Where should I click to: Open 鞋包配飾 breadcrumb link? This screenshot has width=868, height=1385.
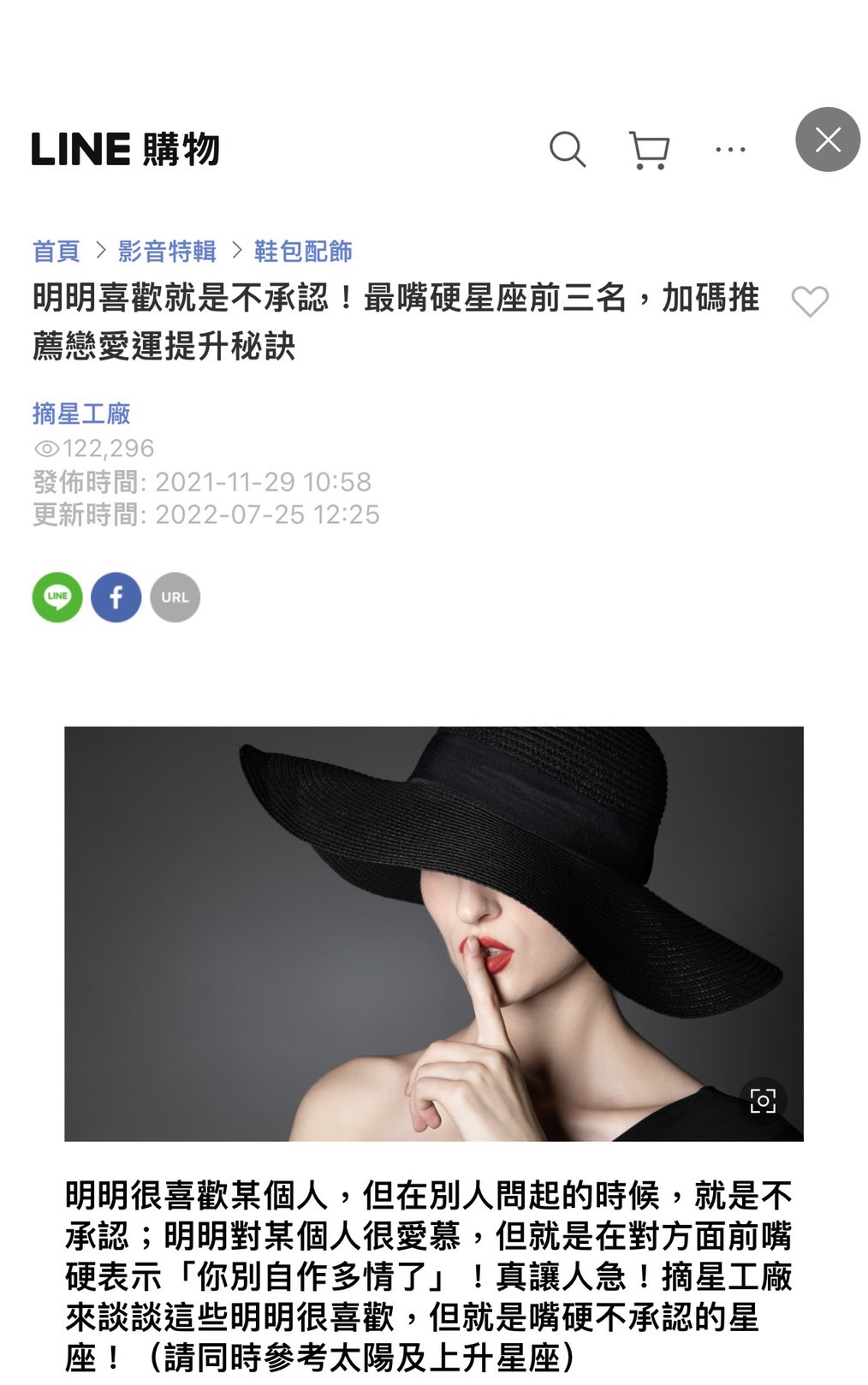coord(303,251)
